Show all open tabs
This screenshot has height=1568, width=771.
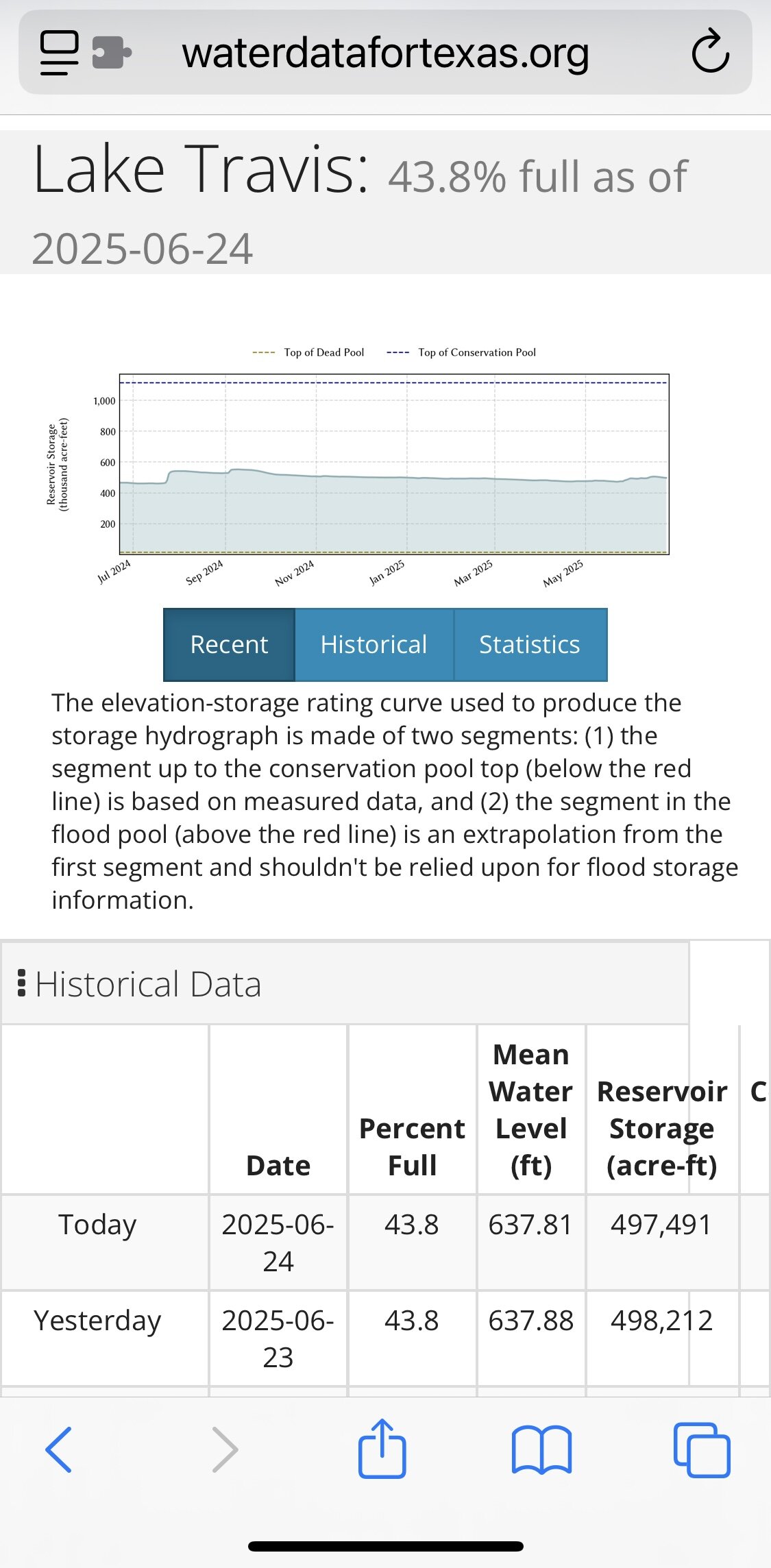tap(702, 1449)
